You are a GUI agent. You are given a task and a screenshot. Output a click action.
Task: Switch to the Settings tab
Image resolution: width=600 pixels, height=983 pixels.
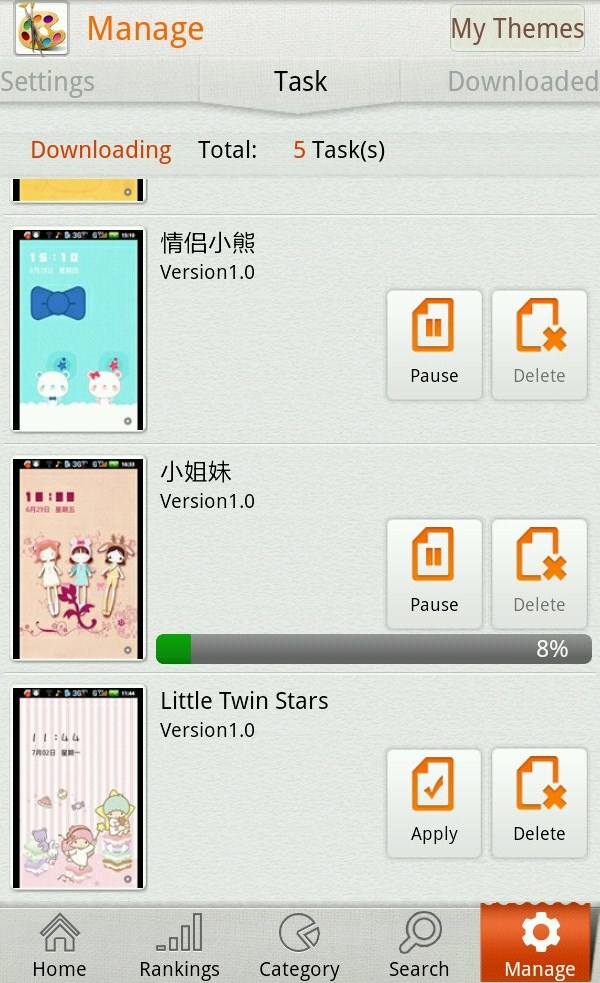click(48, 82)
